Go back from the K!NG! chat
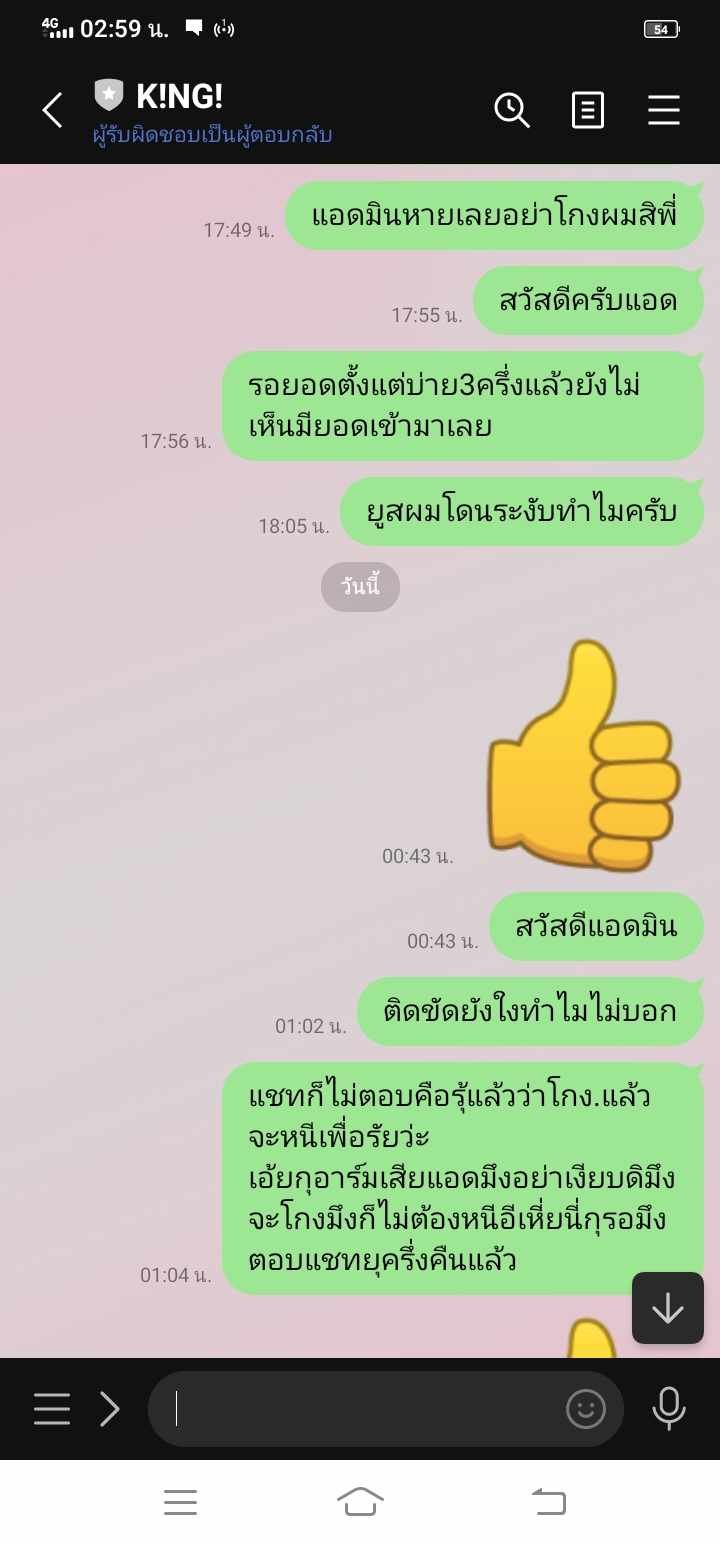 pos(52,110)
